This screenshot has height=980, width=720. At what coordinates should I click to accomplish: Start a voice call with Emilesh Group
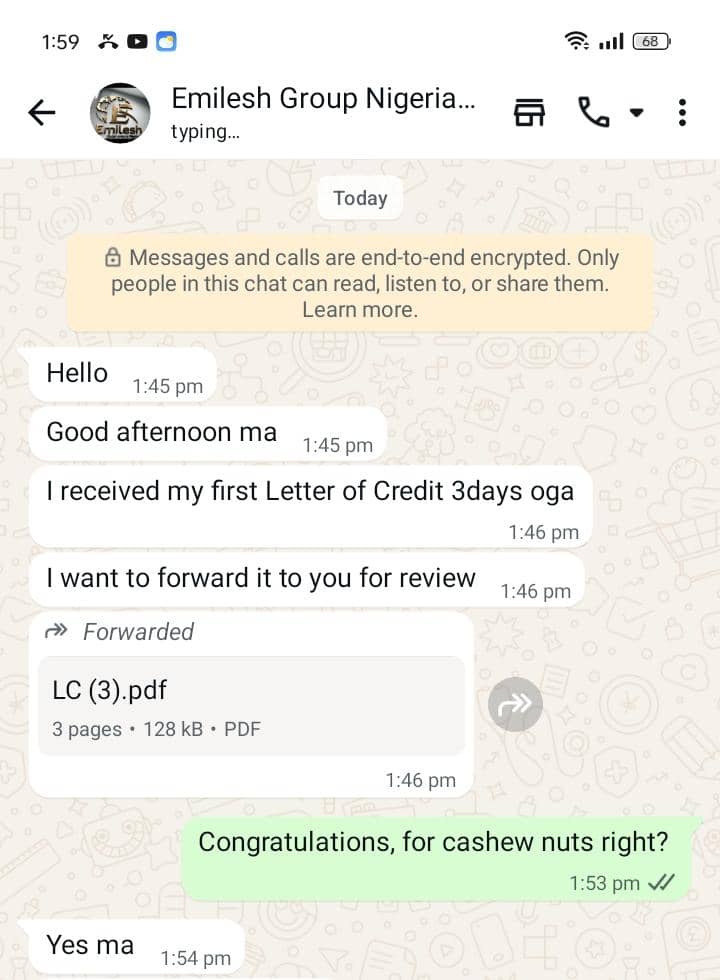pos(593,113)
